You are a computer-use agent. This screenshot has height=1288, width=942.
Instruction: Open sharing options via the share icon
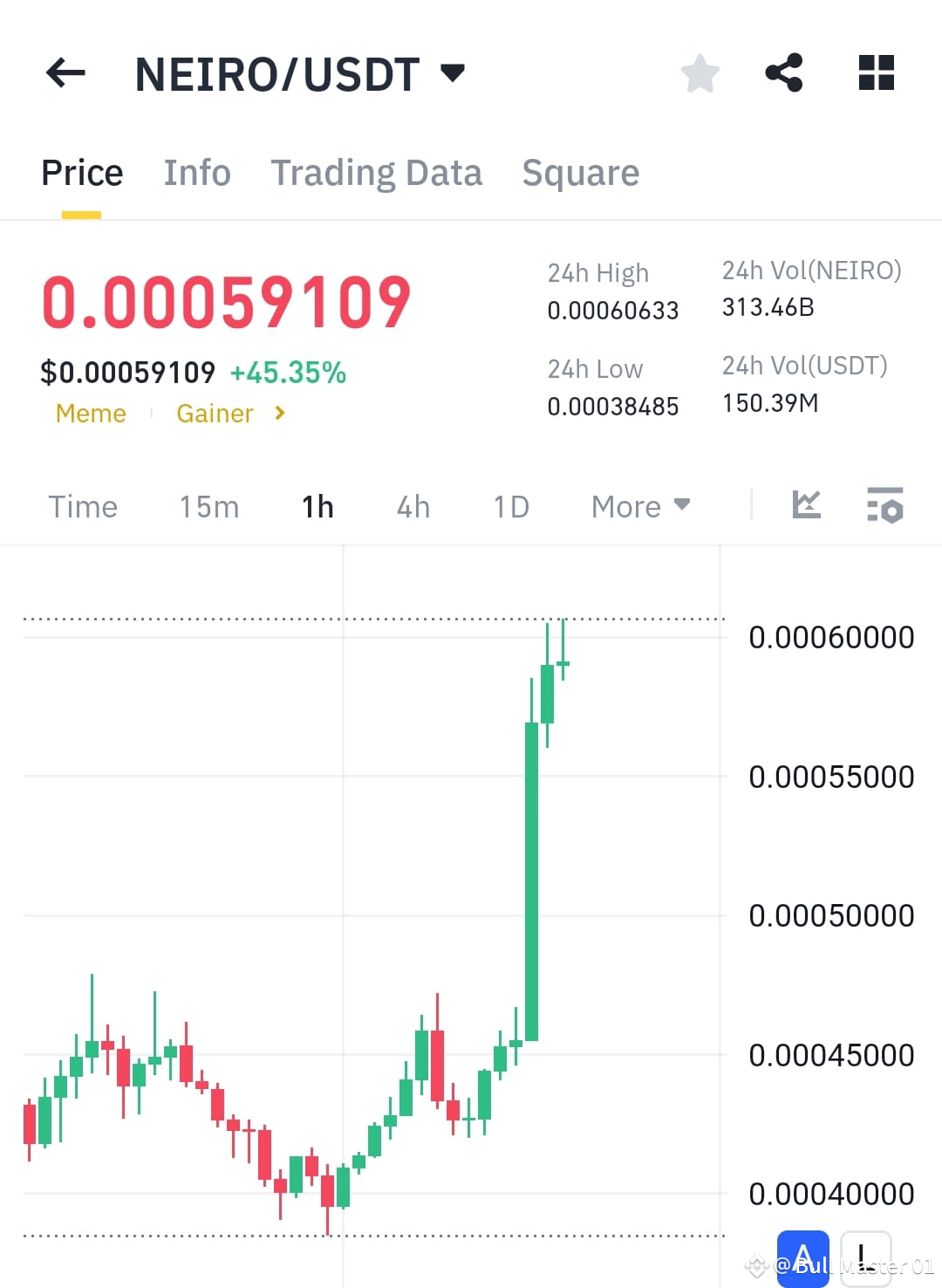[784, 73]
